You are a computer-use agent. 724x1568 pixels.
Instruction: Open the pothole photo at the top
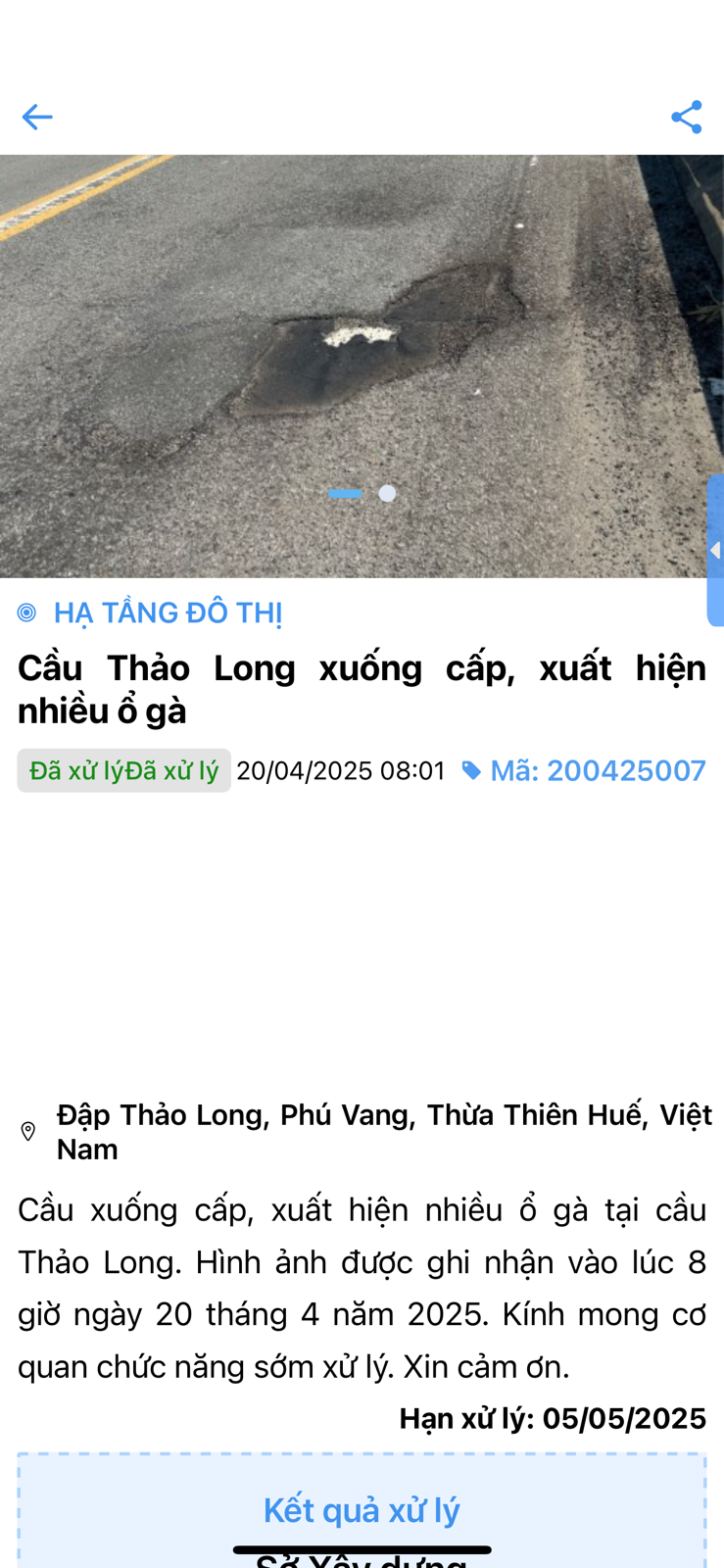[362, 366]
